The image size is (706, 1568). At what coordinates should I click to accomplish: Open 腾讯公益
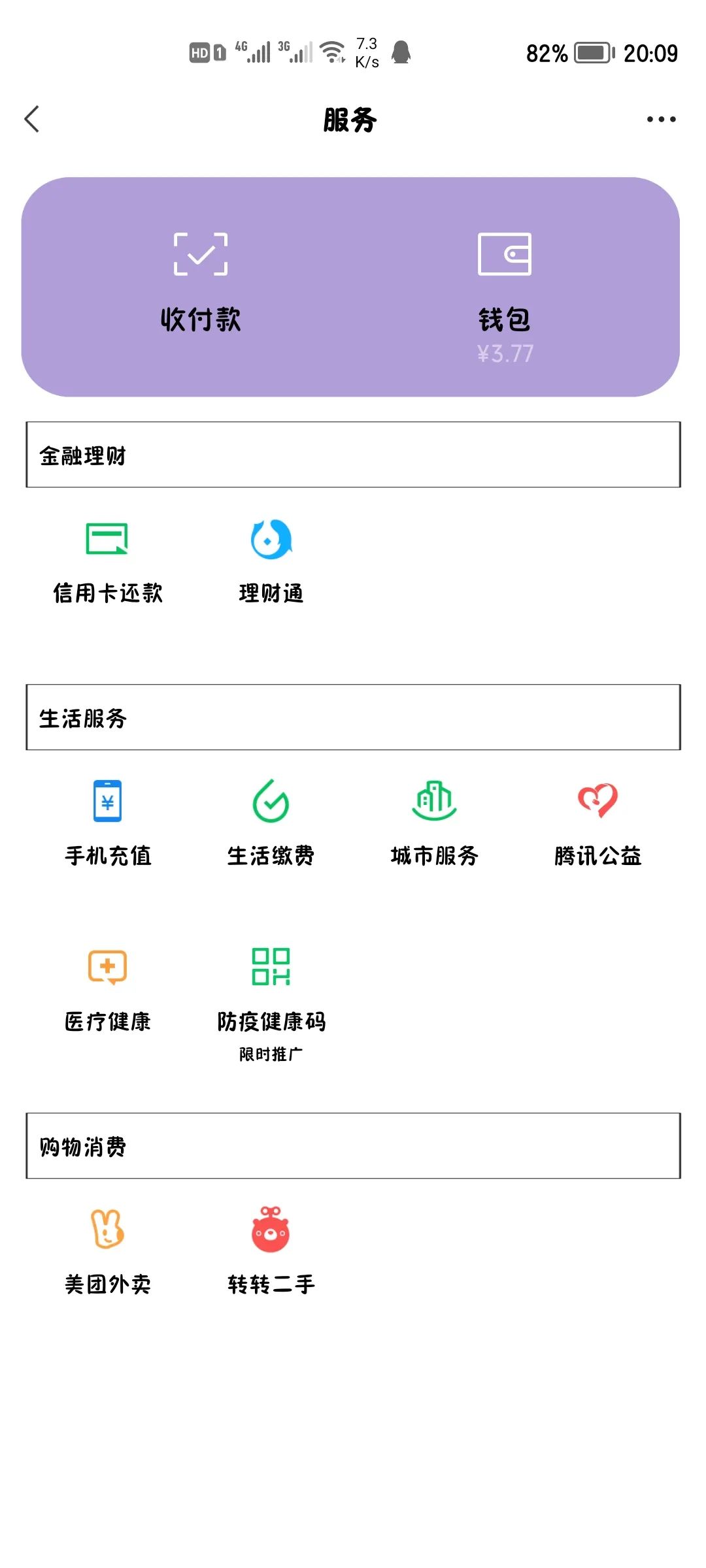pyautogui.click(x=598, y=823)
